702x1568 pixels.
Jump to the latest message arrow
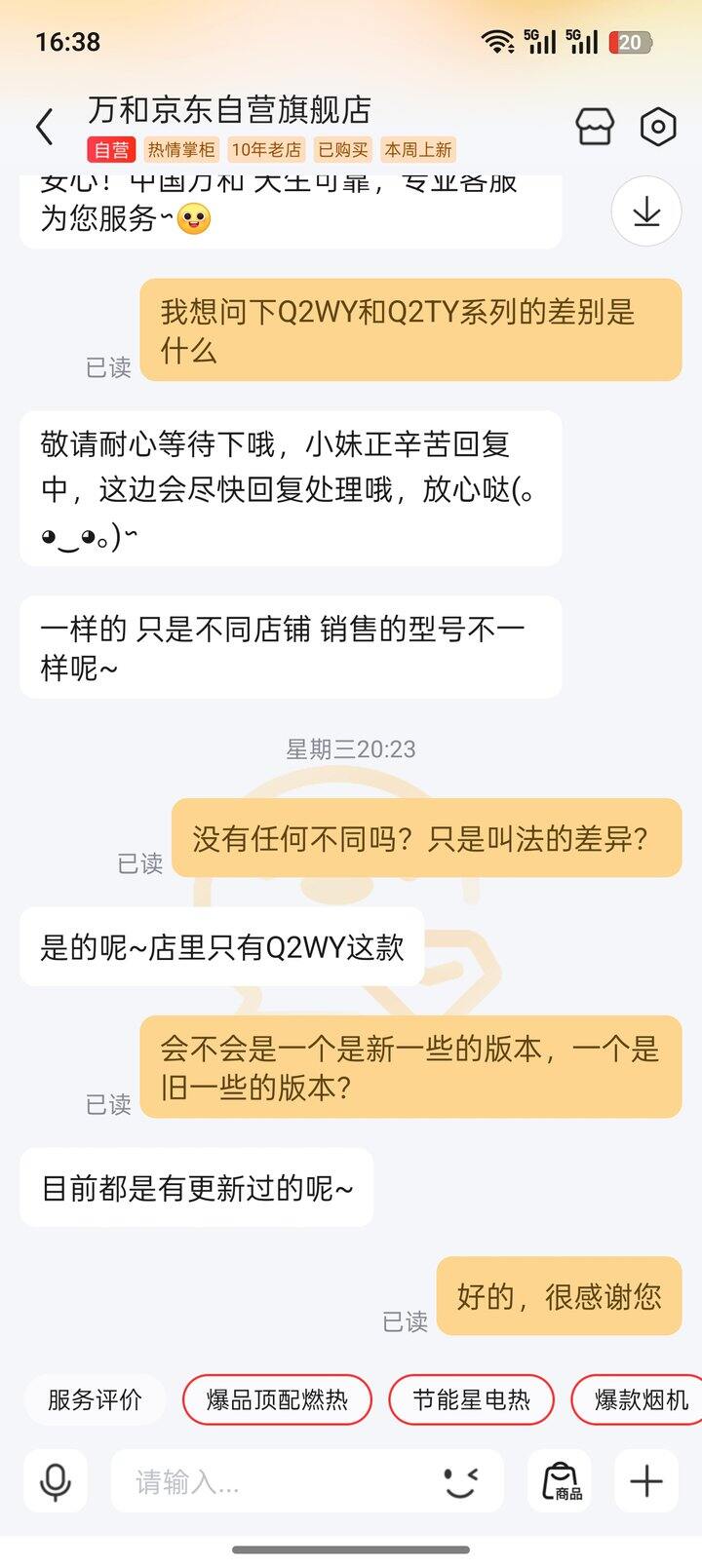point(646,211)
